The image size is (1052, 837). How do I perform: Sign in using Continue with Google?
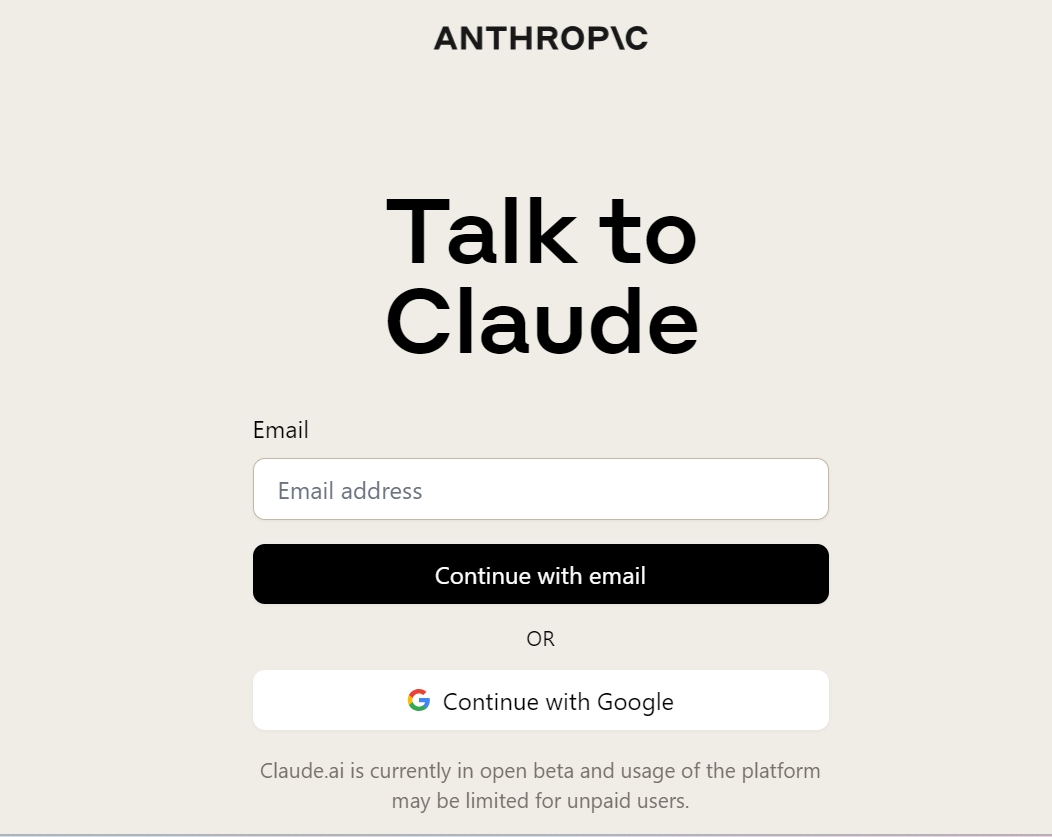(540, 701)
